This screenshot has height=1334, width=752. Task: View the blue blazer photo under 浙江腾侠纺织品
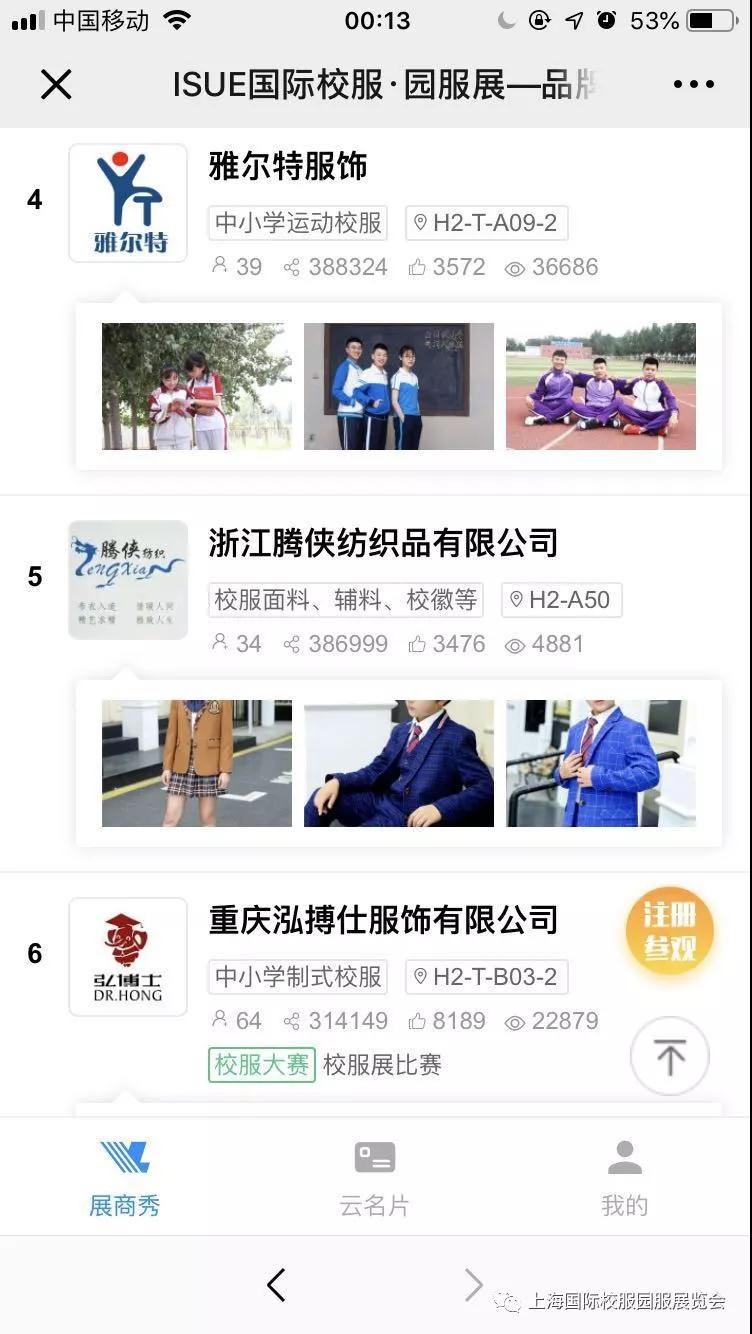coord(601,763)
